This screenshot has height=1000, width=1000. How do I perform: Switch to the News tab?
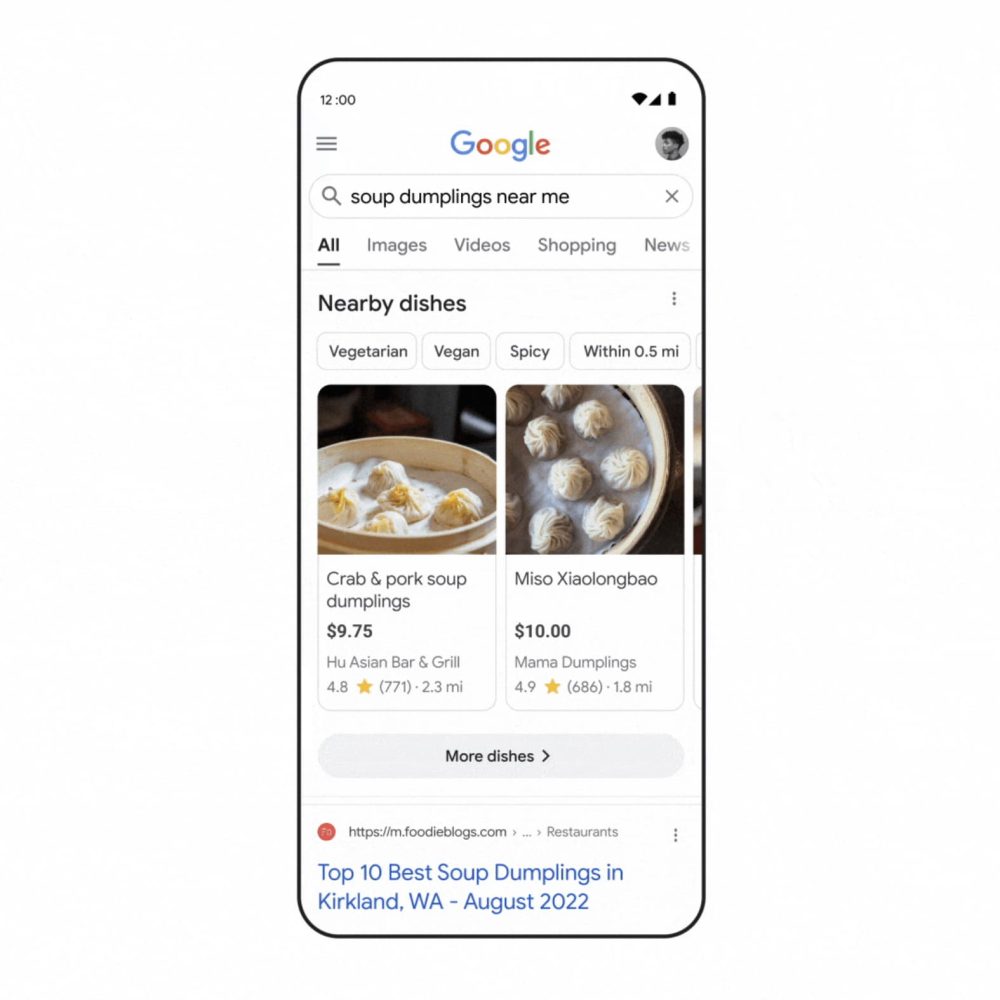tap(666, 245)
